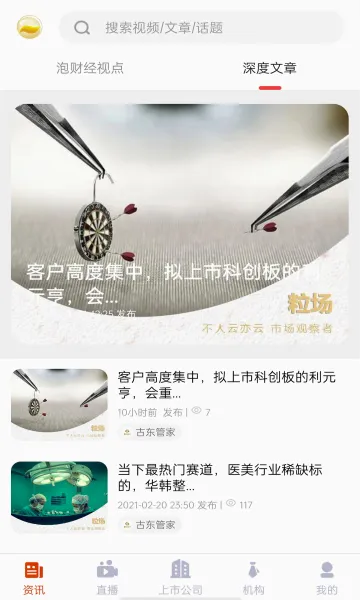
Task: Open the 上市公司 tab
Action: (x=180, y=578)
